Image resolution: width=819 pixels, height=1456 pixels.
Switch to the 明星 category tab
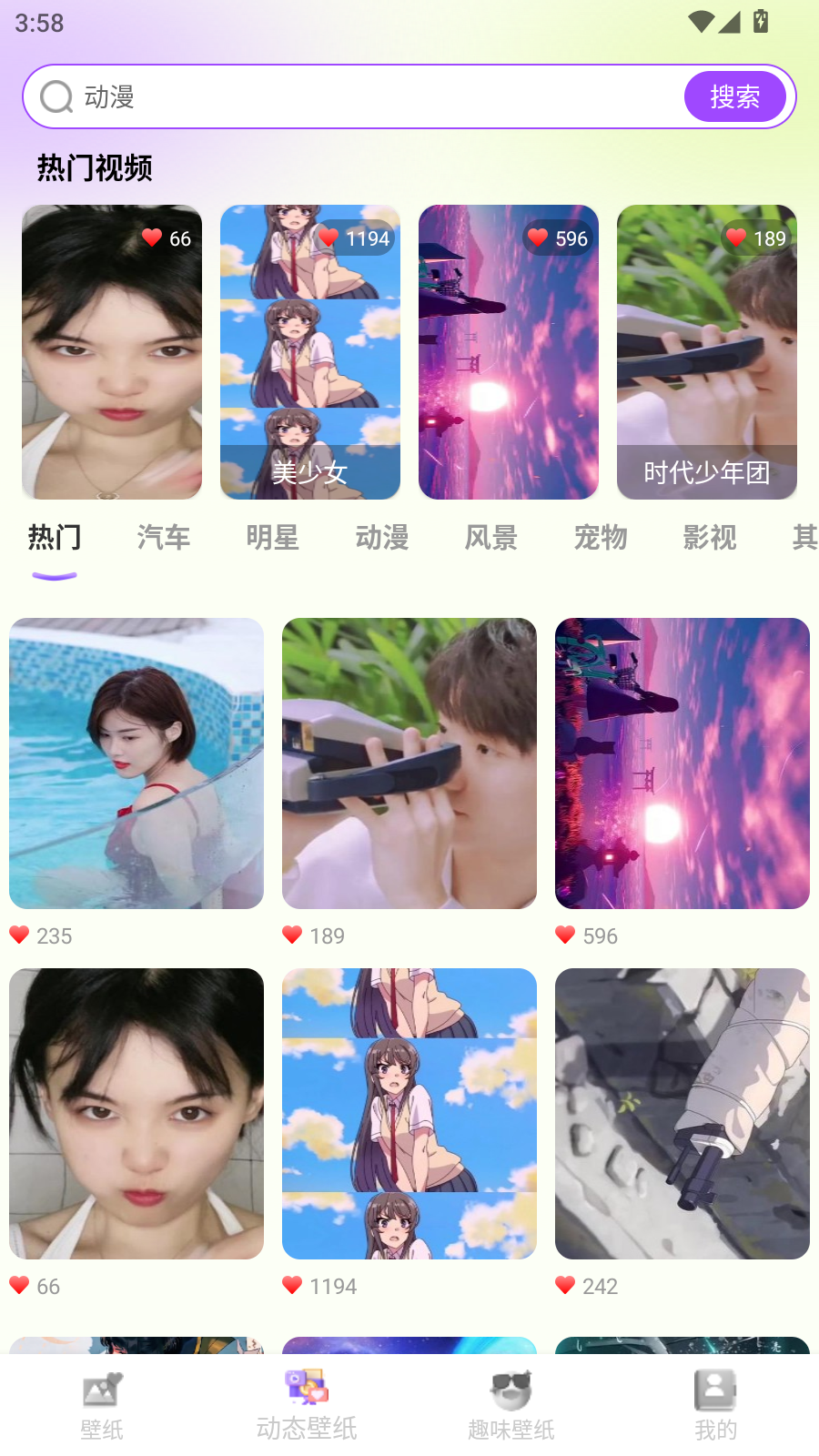click(273, 538)
